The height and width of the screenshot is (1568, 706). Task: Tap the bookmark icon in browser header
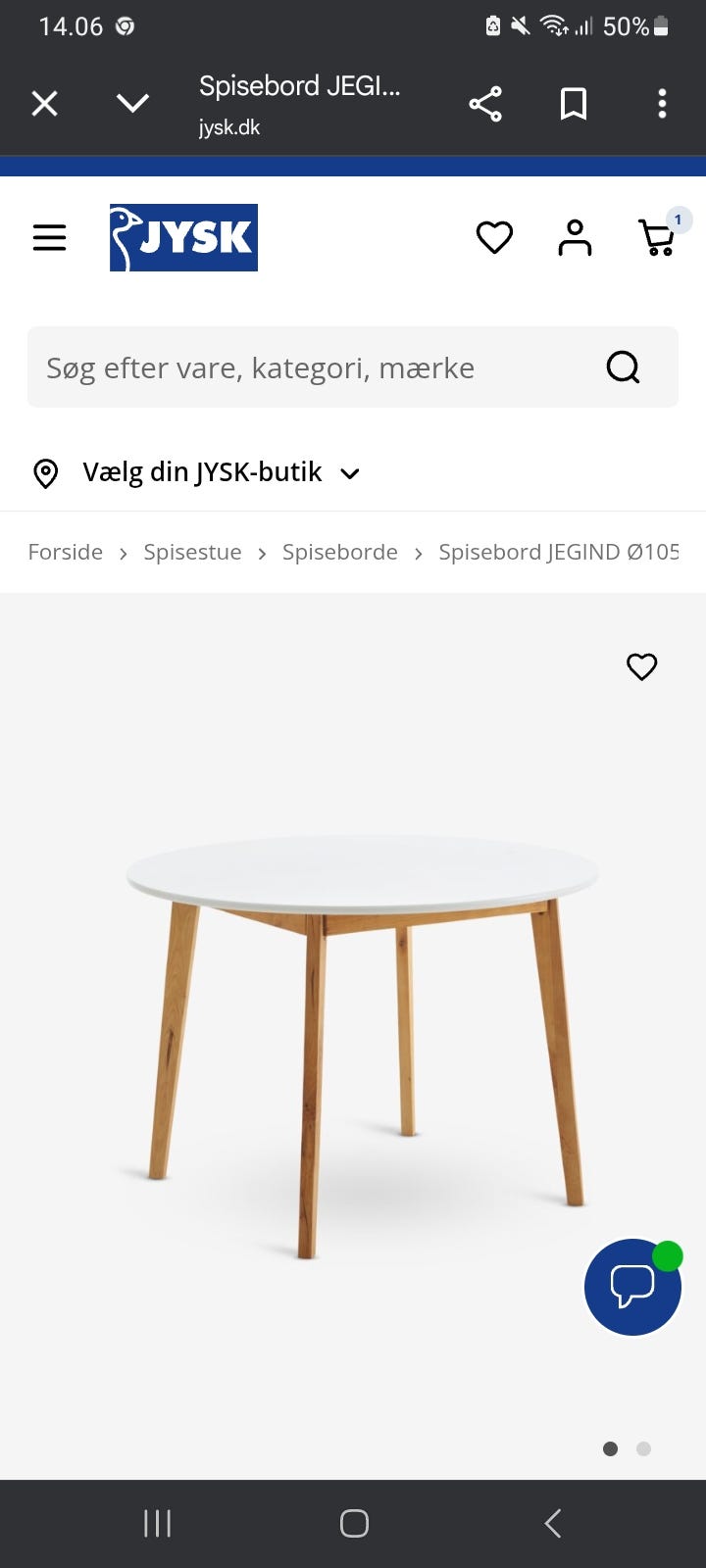point(574,103)
